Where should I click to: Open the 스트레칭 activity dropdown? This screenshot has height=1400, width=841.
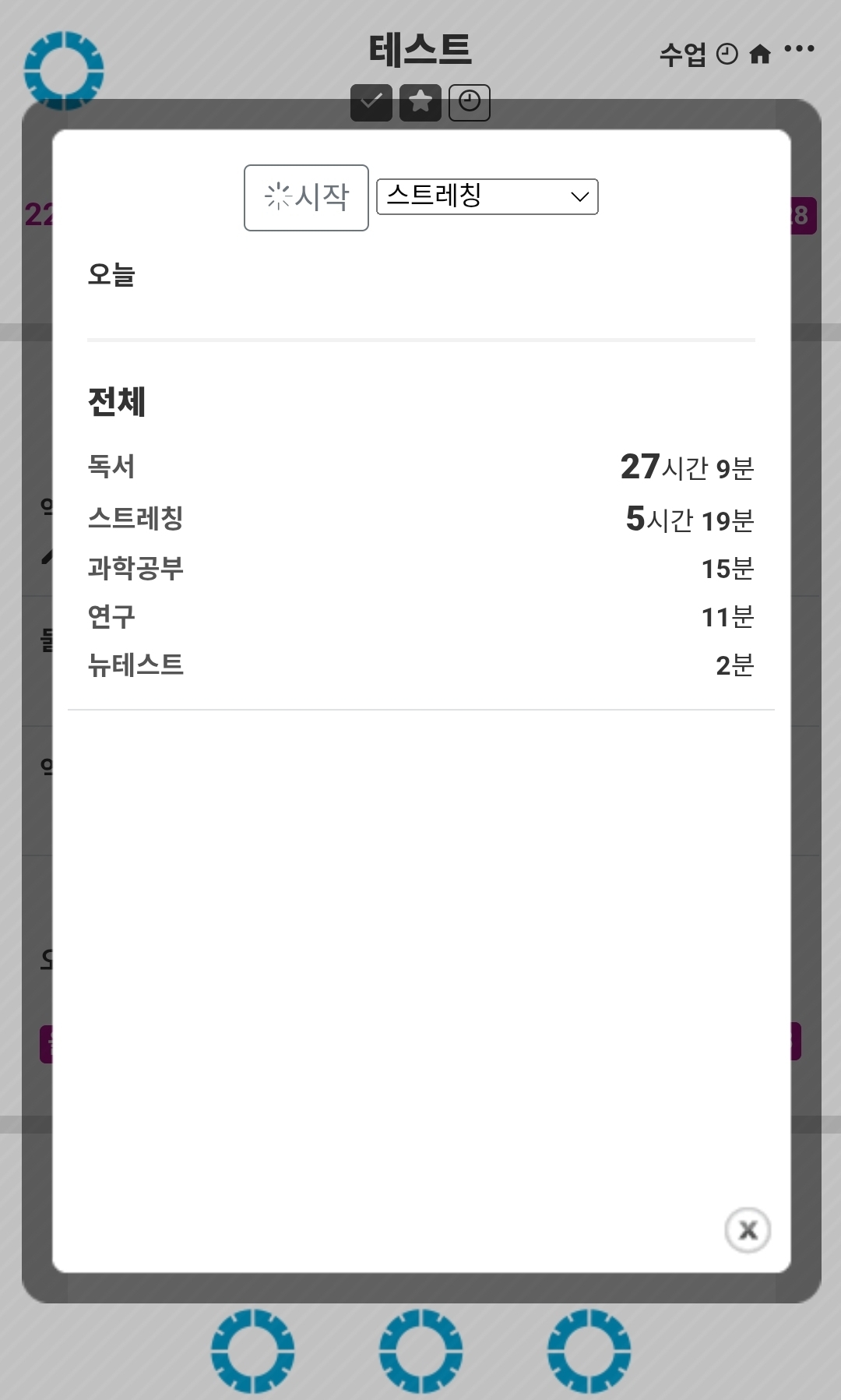487,196
